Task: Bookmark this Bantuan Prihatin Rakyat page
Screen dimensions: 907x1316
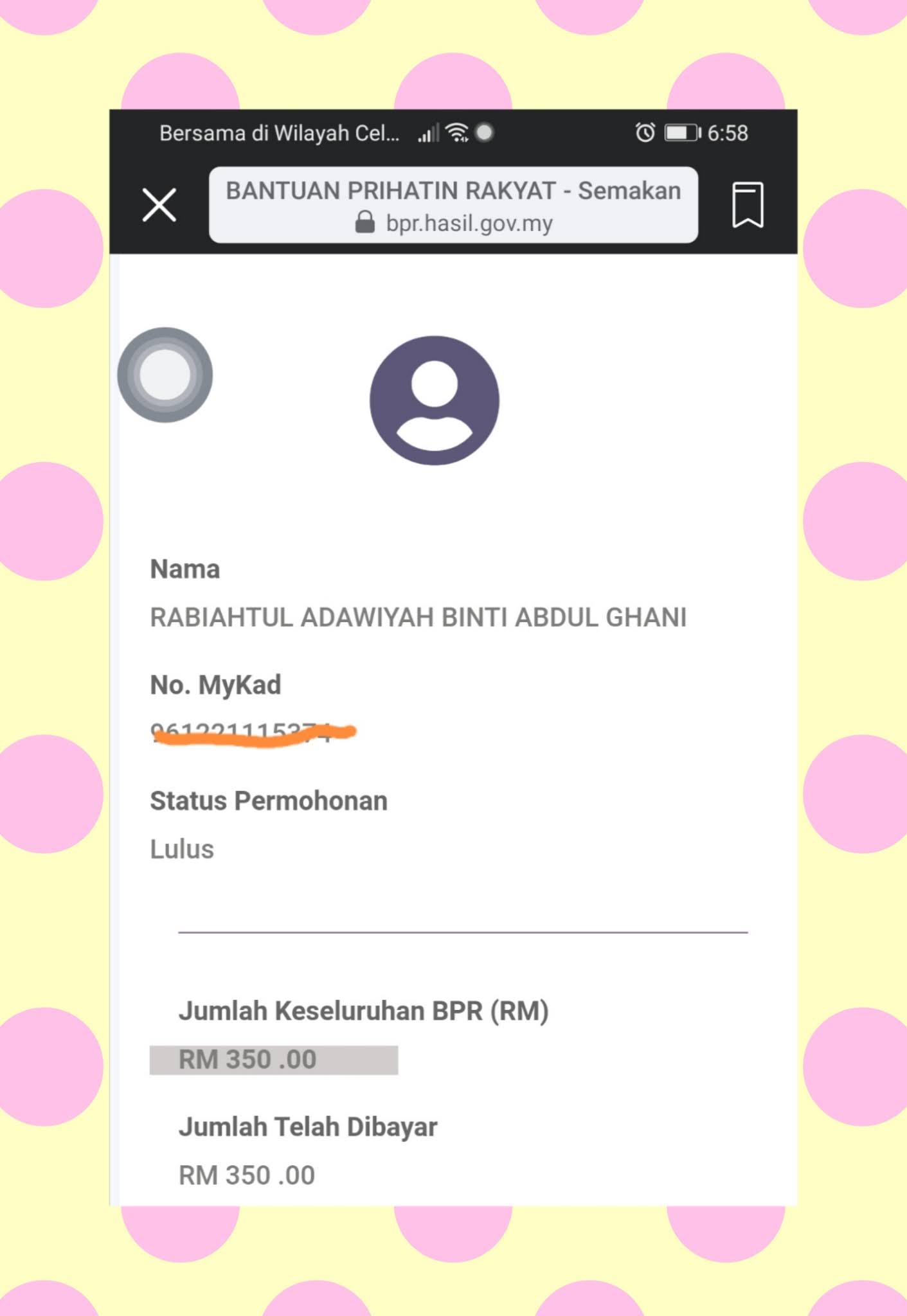Action: 748,205
